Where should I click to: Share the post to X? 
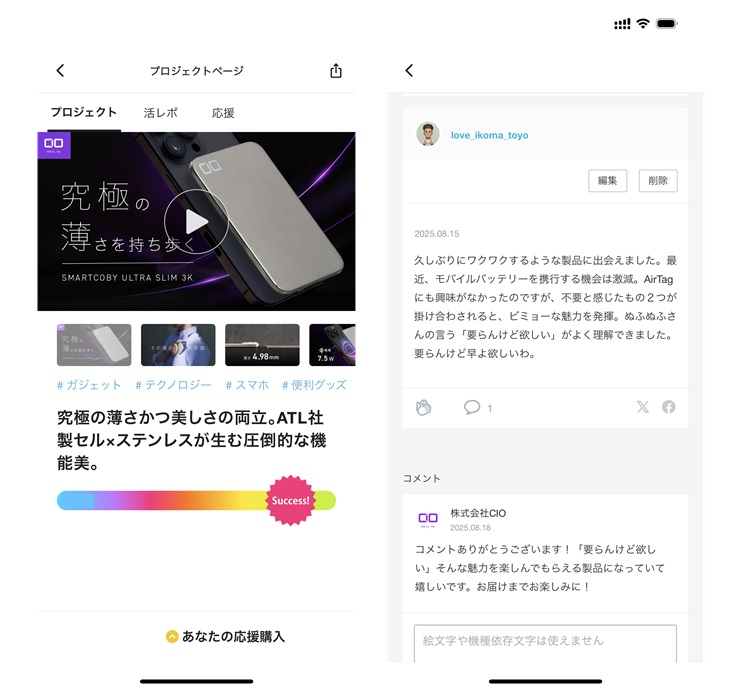[x=642, y=407]
